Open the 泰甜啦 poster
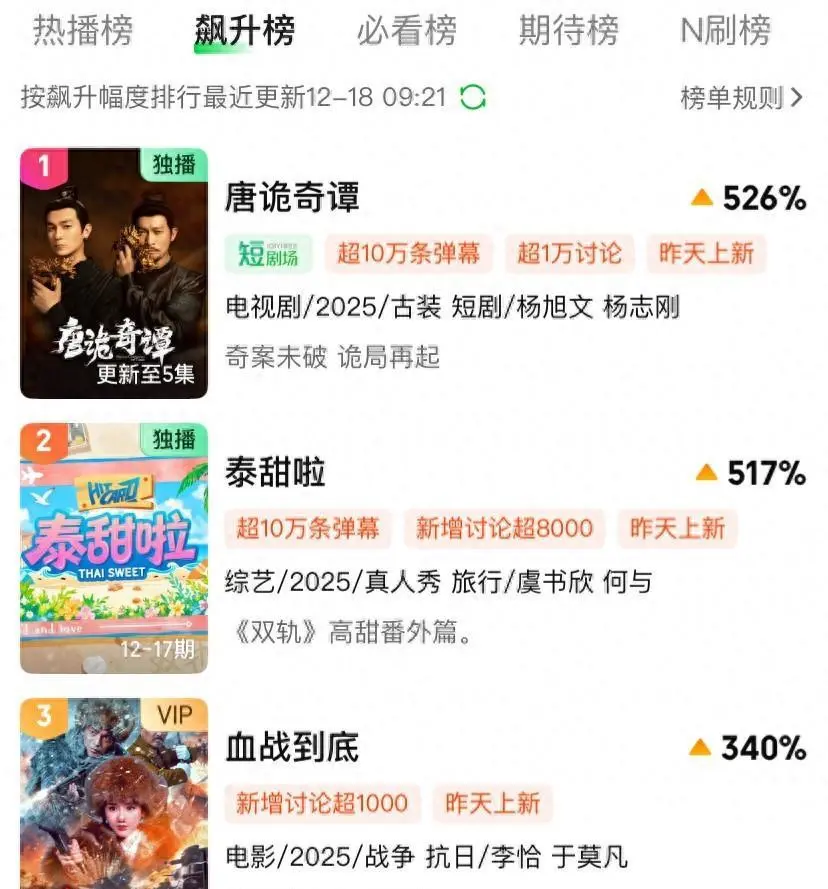The height and width of the screenshot is (889, 828). [114, 547]
